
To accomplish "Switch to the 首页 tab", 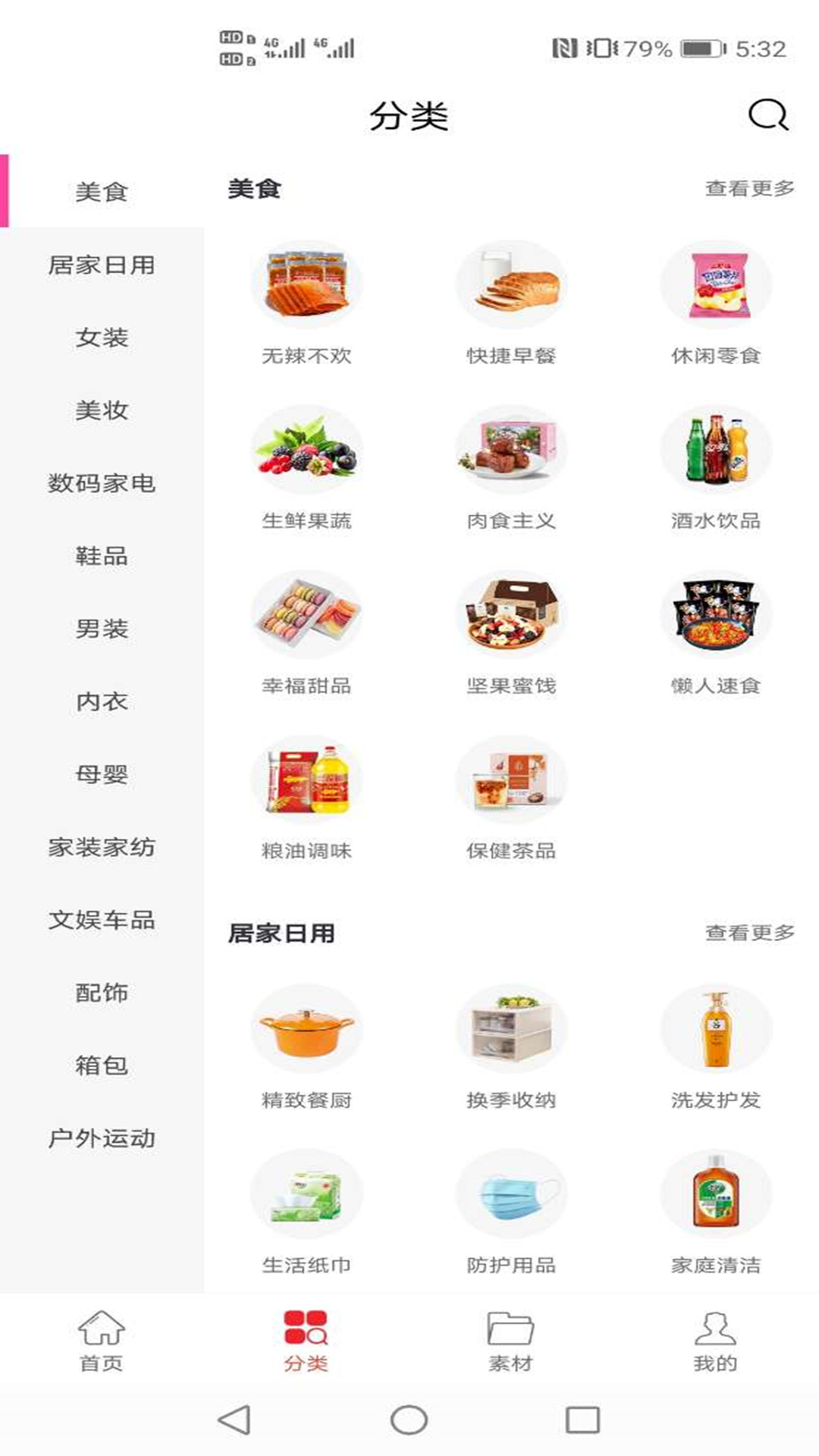I will (x=102, y=1341).
